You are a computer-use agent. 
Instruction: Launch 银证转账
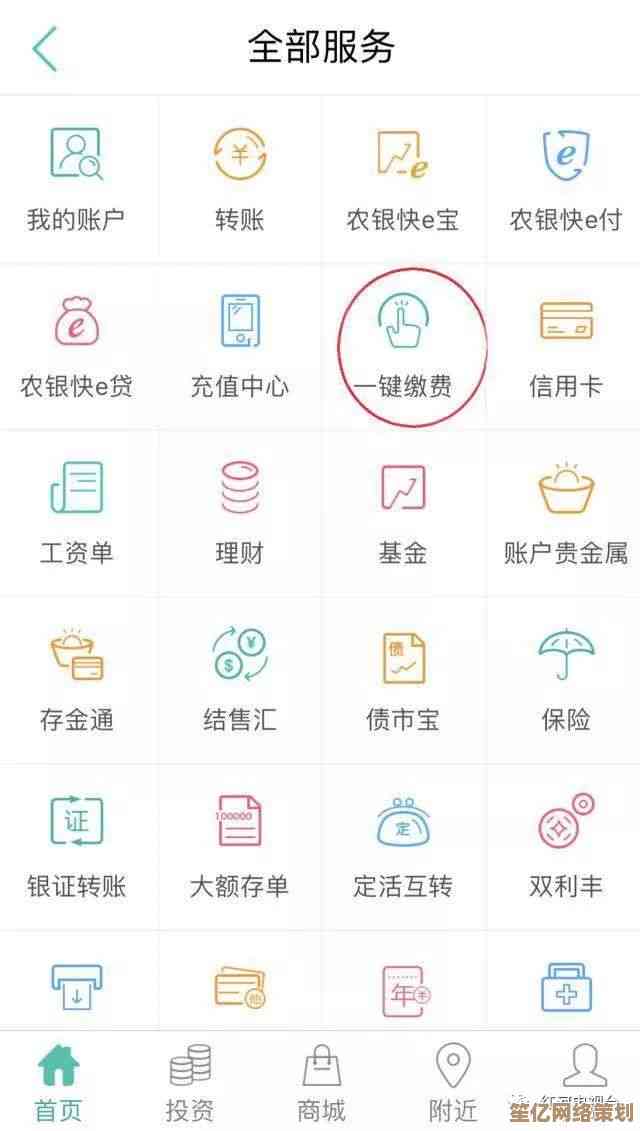click(77, 846)
